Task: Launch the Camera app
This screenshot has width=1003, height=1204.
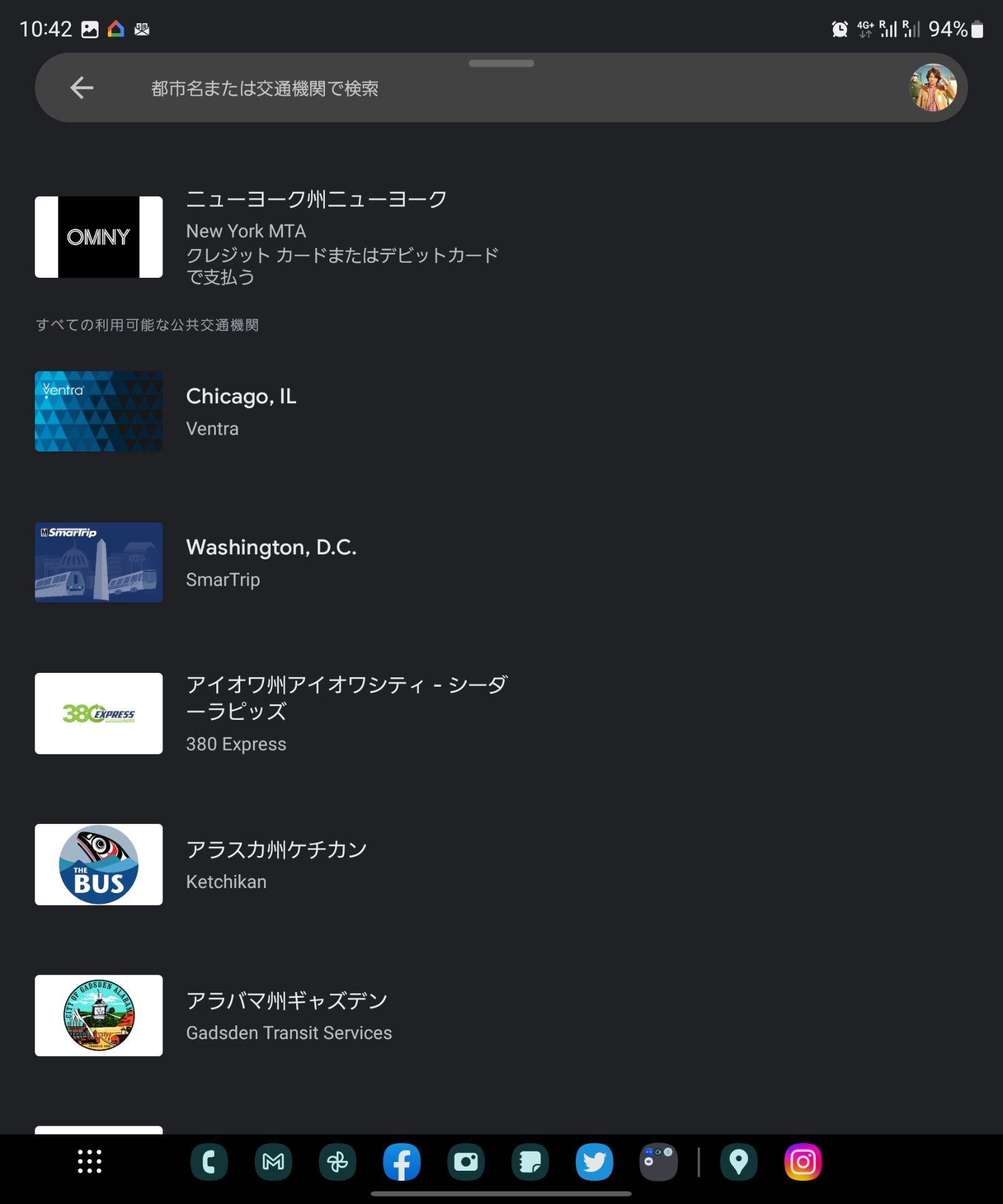Action: 466,1161
